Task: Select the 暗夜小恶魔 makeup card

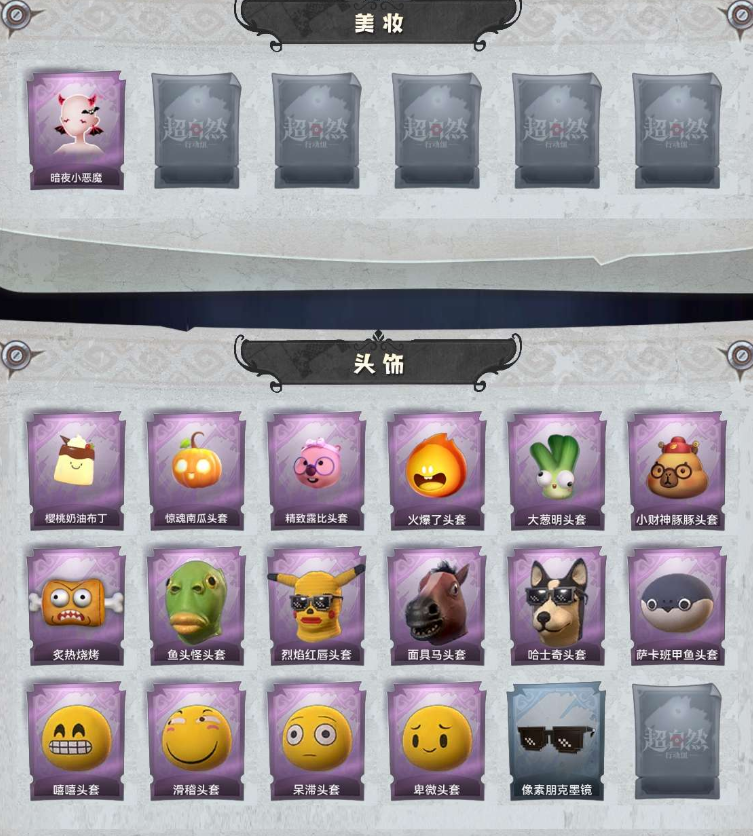Action: coord(75,130)
